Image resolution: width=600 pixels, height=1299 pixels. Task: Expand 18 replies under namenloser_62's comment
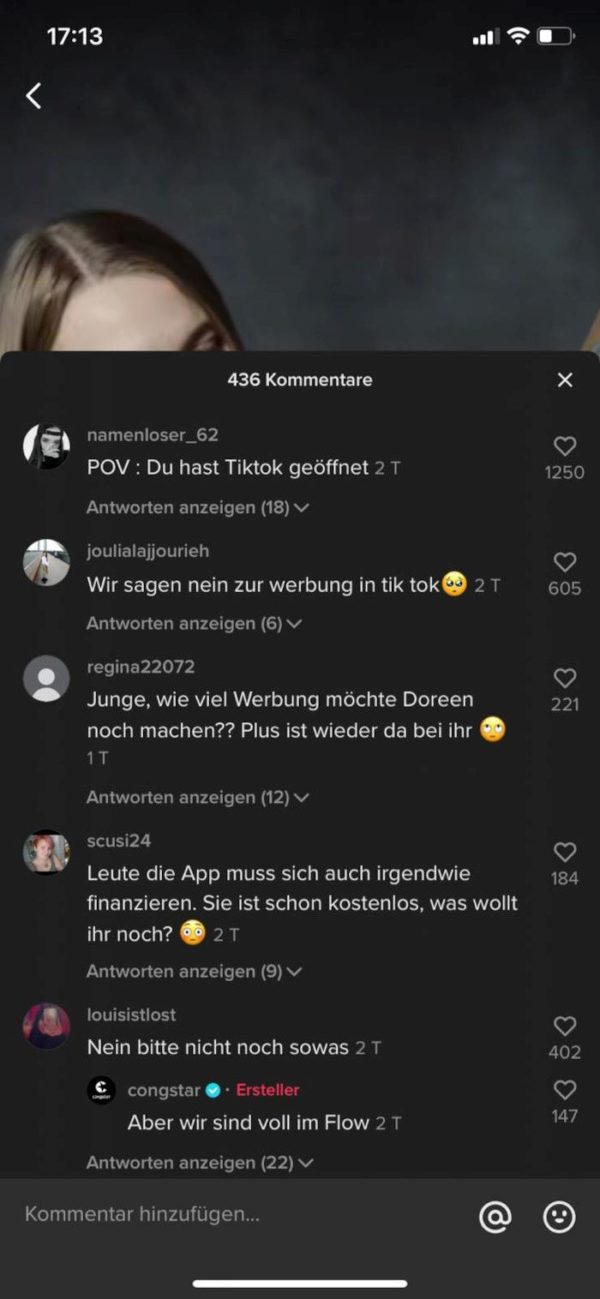coord(197,508)
